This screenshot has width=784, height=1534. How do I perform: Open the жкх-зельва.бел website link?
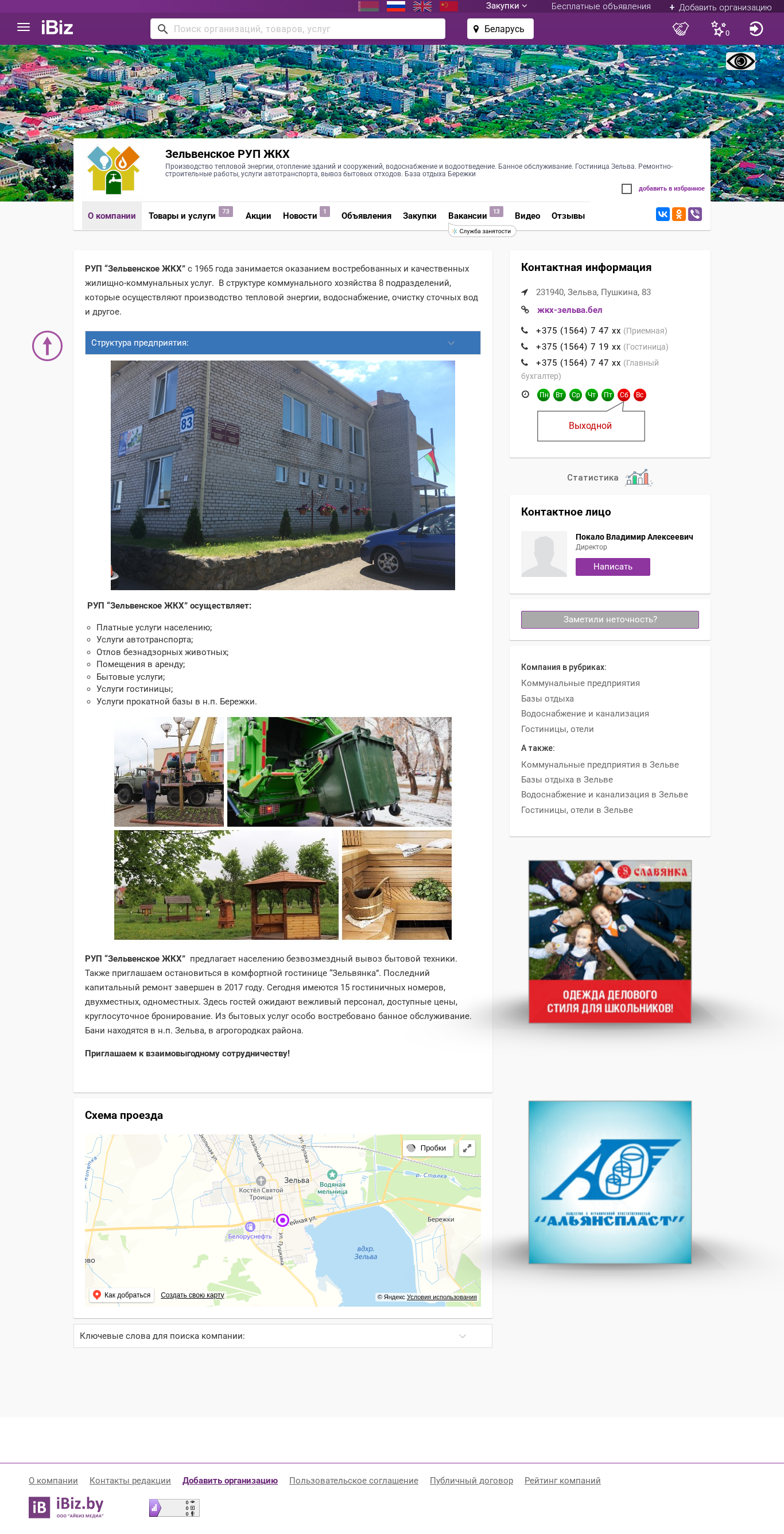[x=569, y=310]
